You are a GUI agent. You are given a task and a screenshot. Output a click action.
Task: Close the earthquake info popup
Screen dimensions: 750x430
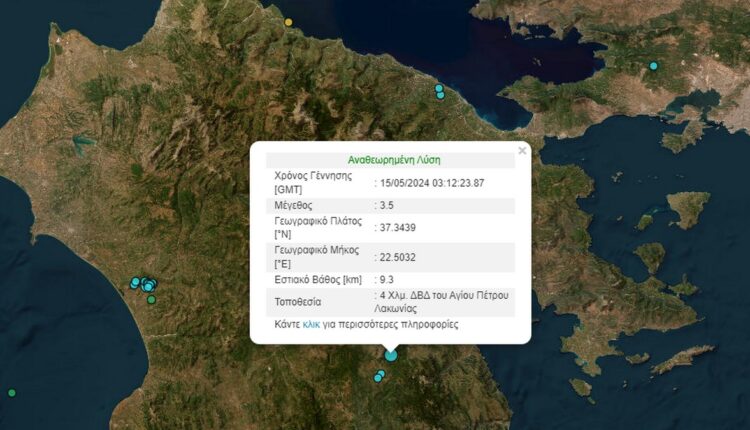[x=522, y=151]
